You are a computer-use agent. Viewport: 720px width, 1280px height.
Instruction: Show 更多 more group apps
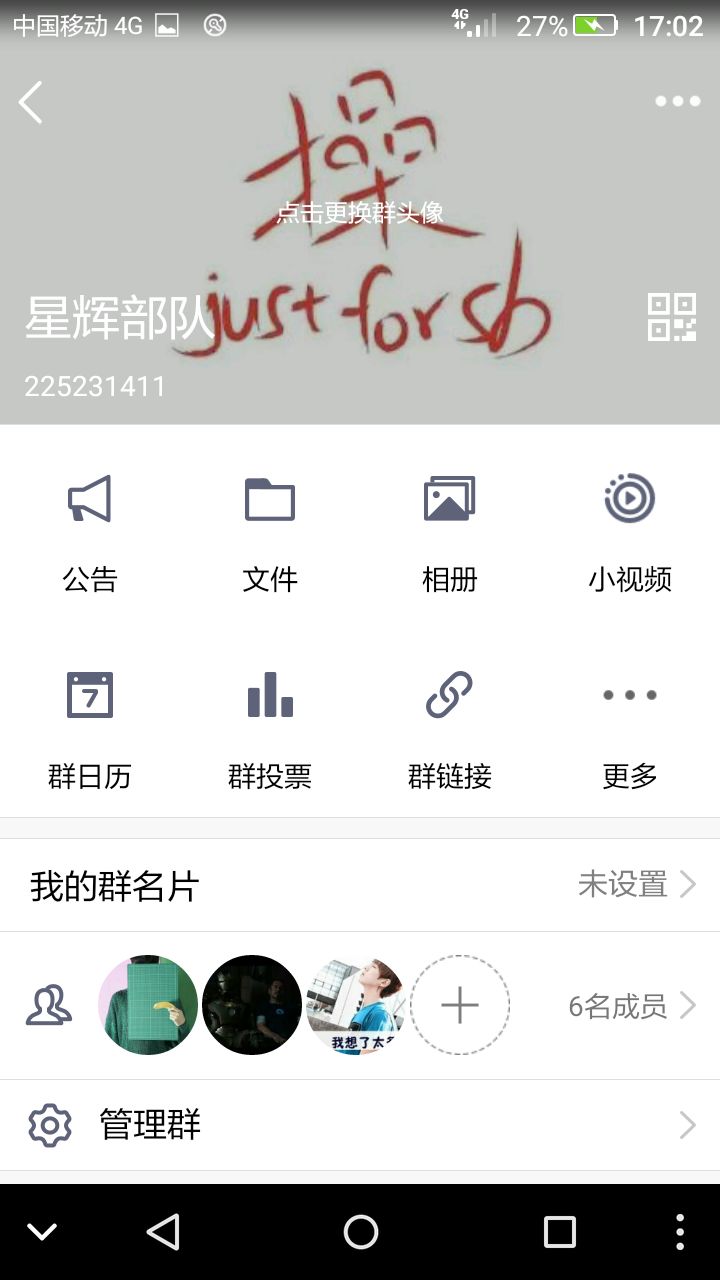(630, 731)
